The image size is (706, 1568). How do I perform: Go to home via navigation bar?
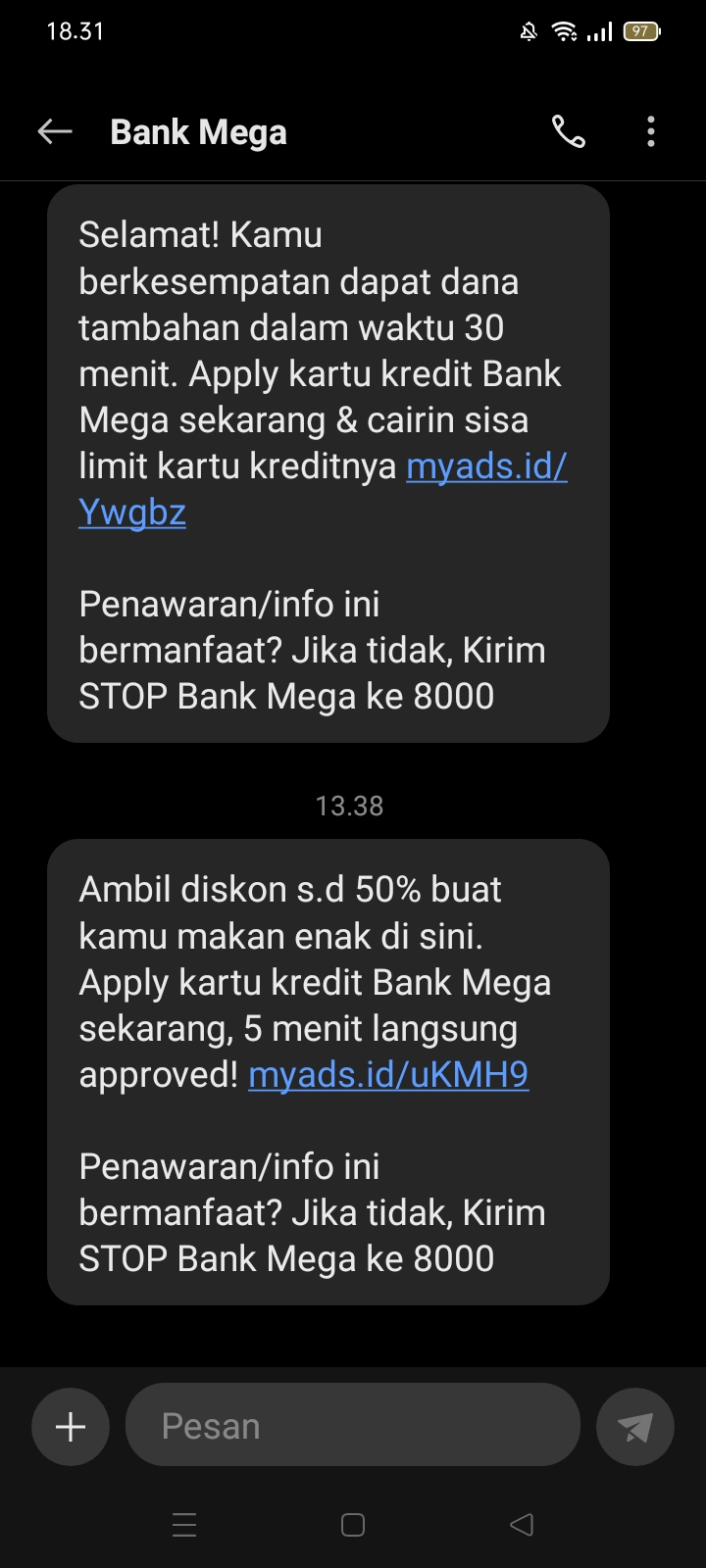click(x=353, y=1525)
